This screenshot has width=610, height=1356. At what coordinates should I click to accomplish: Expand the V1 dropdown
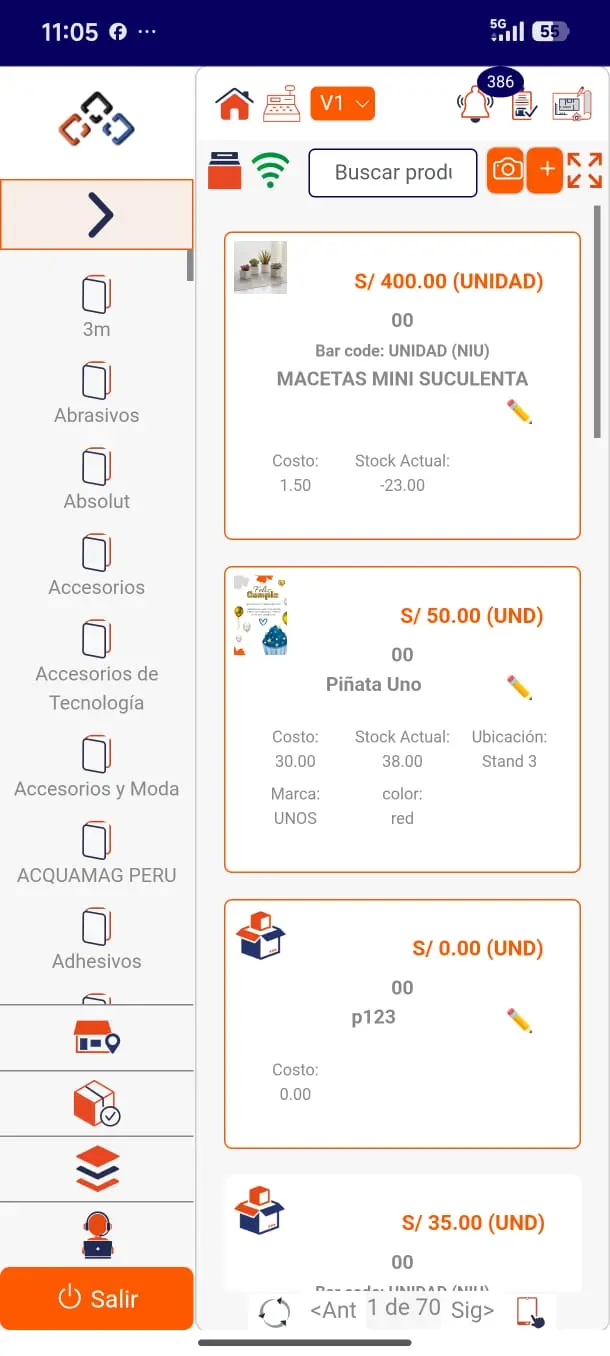pyautogui.click(x=342, y=104)
